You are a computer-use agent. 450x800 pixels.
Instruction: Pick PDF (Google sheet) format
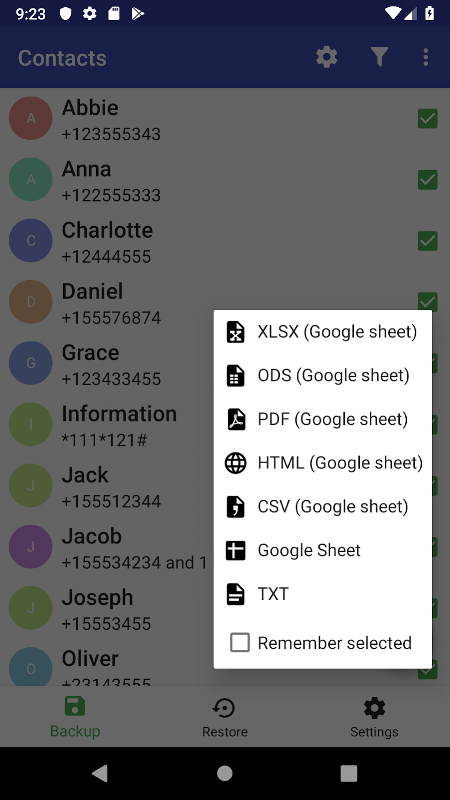322,419
